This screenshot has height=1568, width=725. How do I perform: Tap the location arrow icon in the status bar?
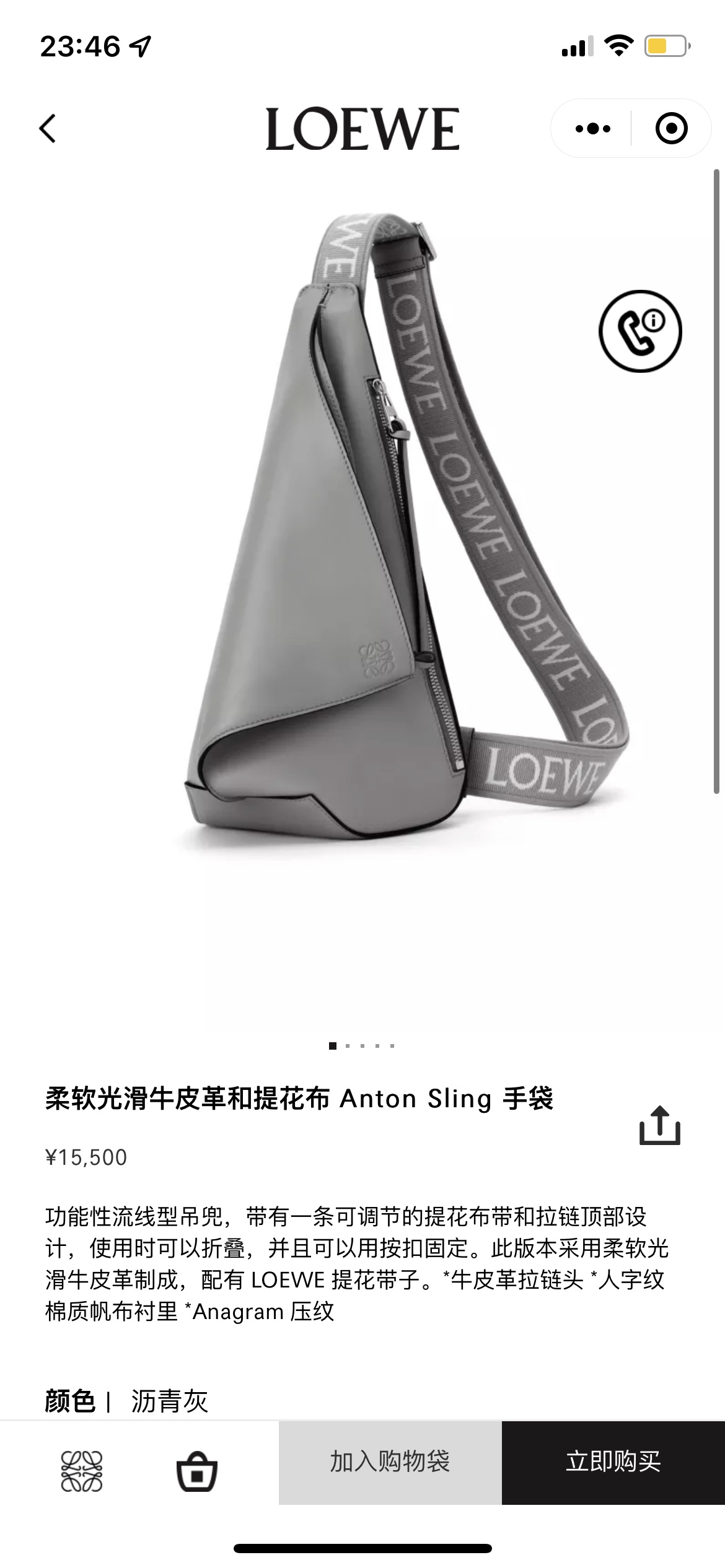141,44
